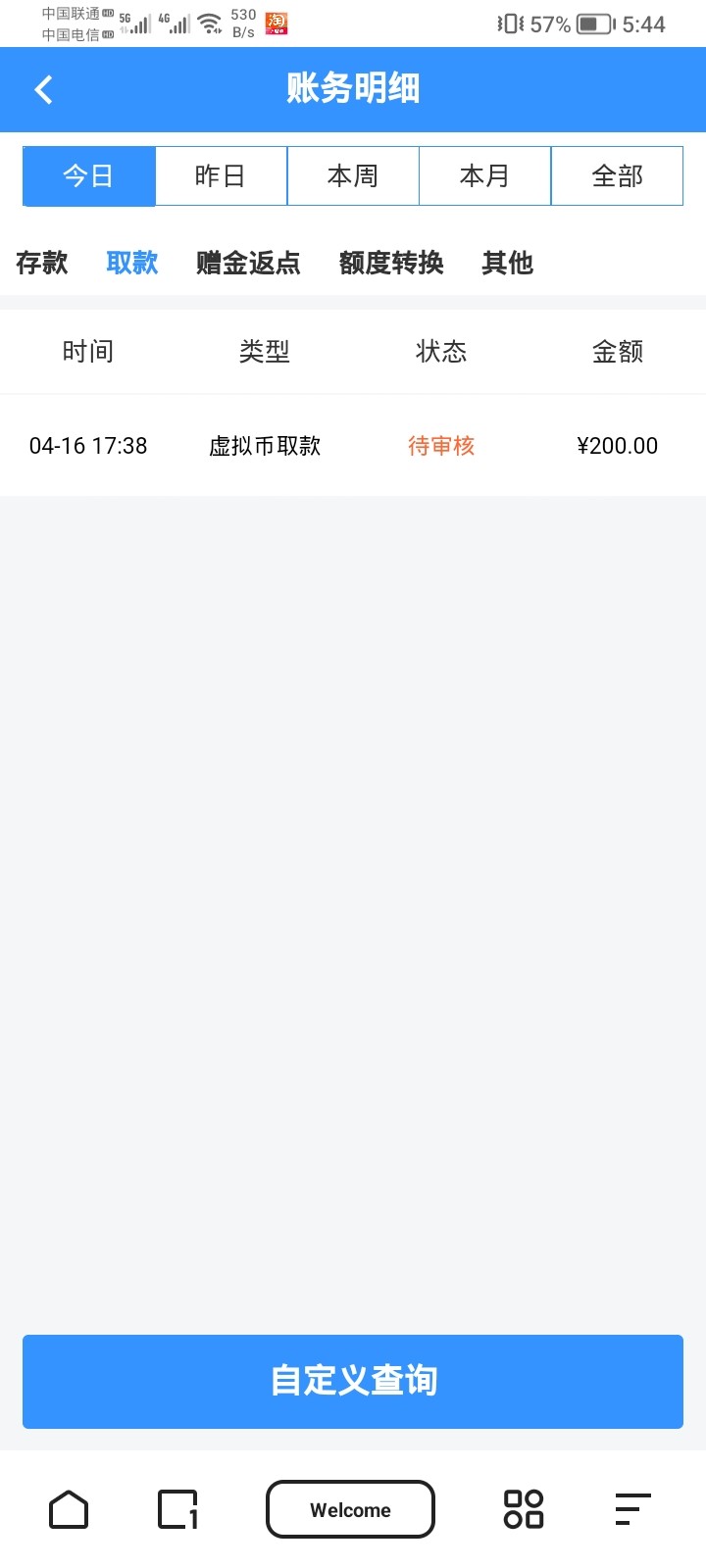Switch to the 存款 category tab
This screenshot has width=706, height=1568.
[41, 263]
